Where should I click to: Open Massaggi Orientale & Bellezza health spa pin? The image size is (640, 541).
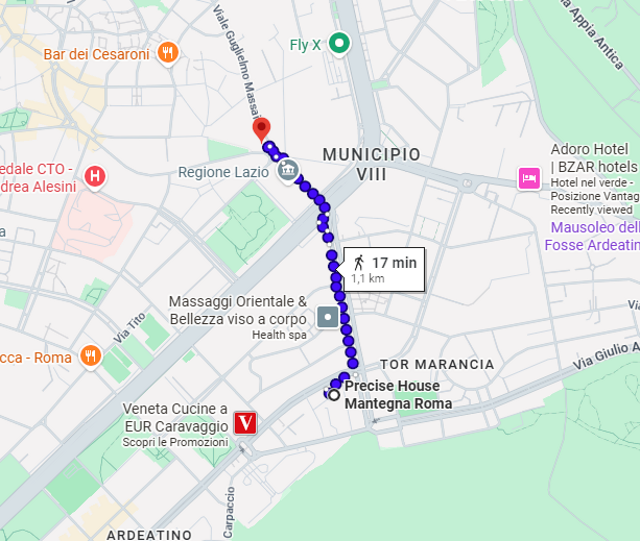point(328,318)
